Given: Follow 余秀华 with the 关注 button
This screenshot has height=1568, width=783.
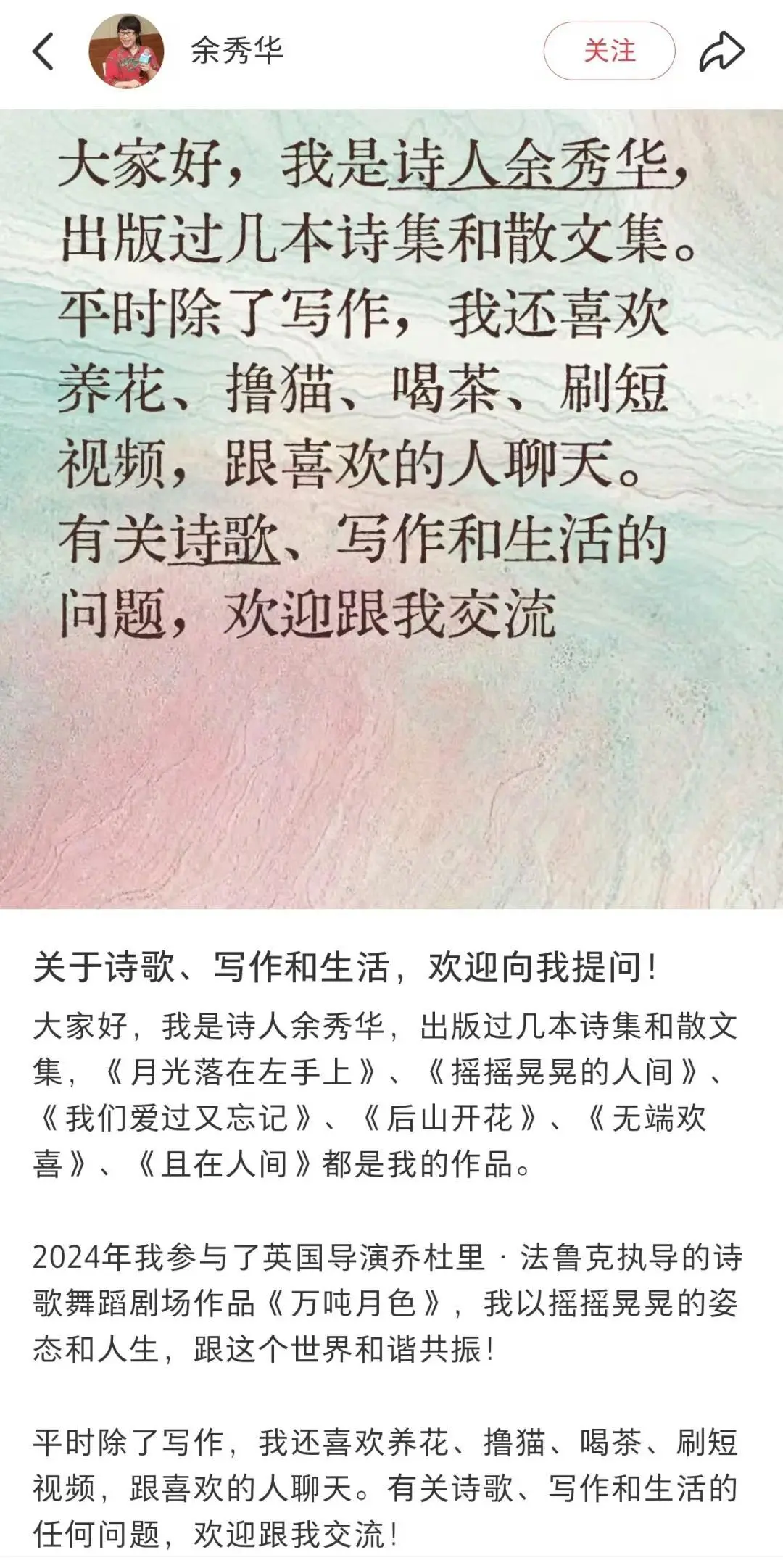Looking at the screenshot, I should tap(609, 51).
